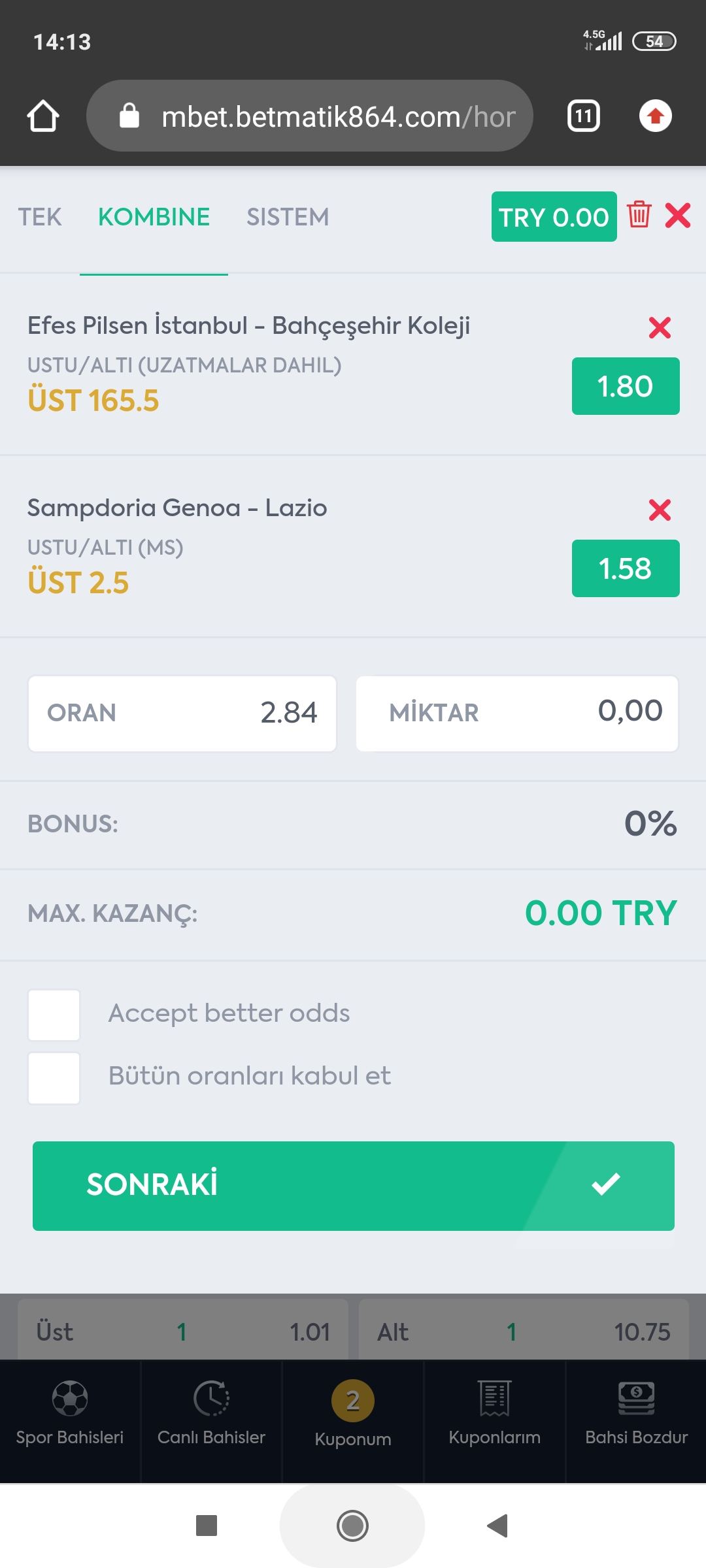Viewport: 706px width, 1568px height.
Task: Close the bet slip with top red X
Action: tap(678, 215)
